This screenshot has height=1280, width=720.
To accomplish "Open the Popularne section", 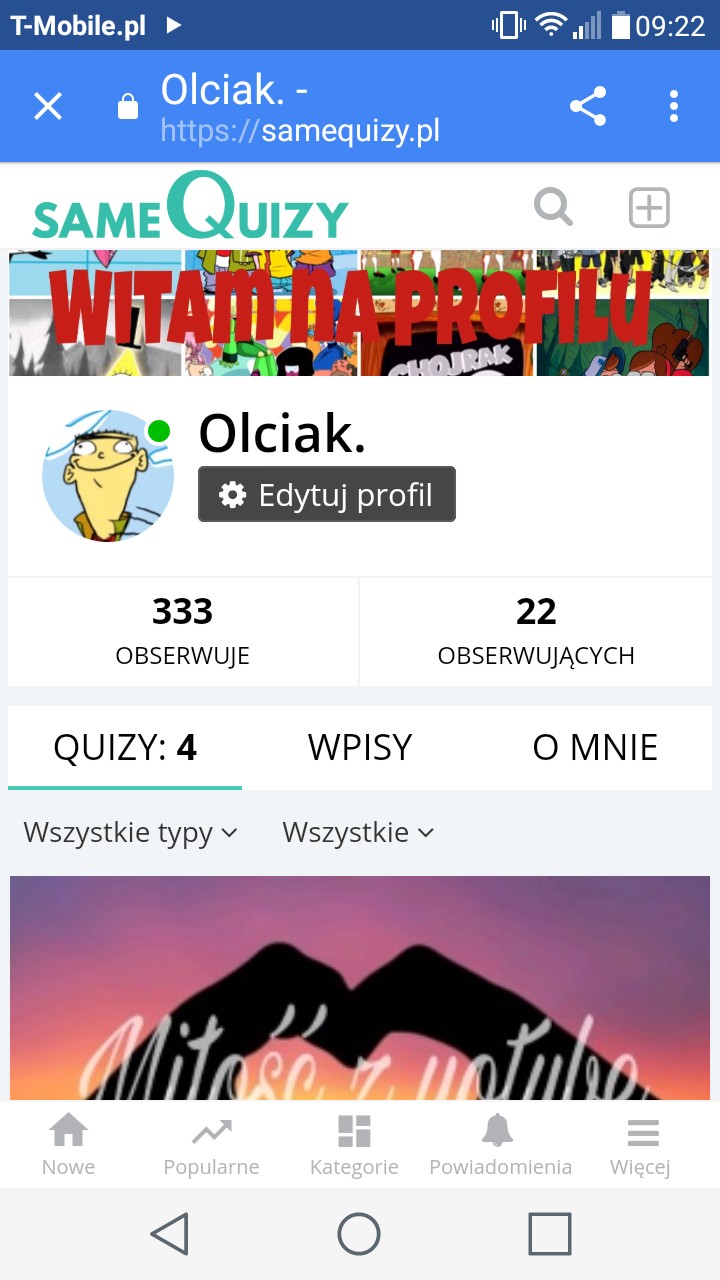I will [x=211, y=1146].
